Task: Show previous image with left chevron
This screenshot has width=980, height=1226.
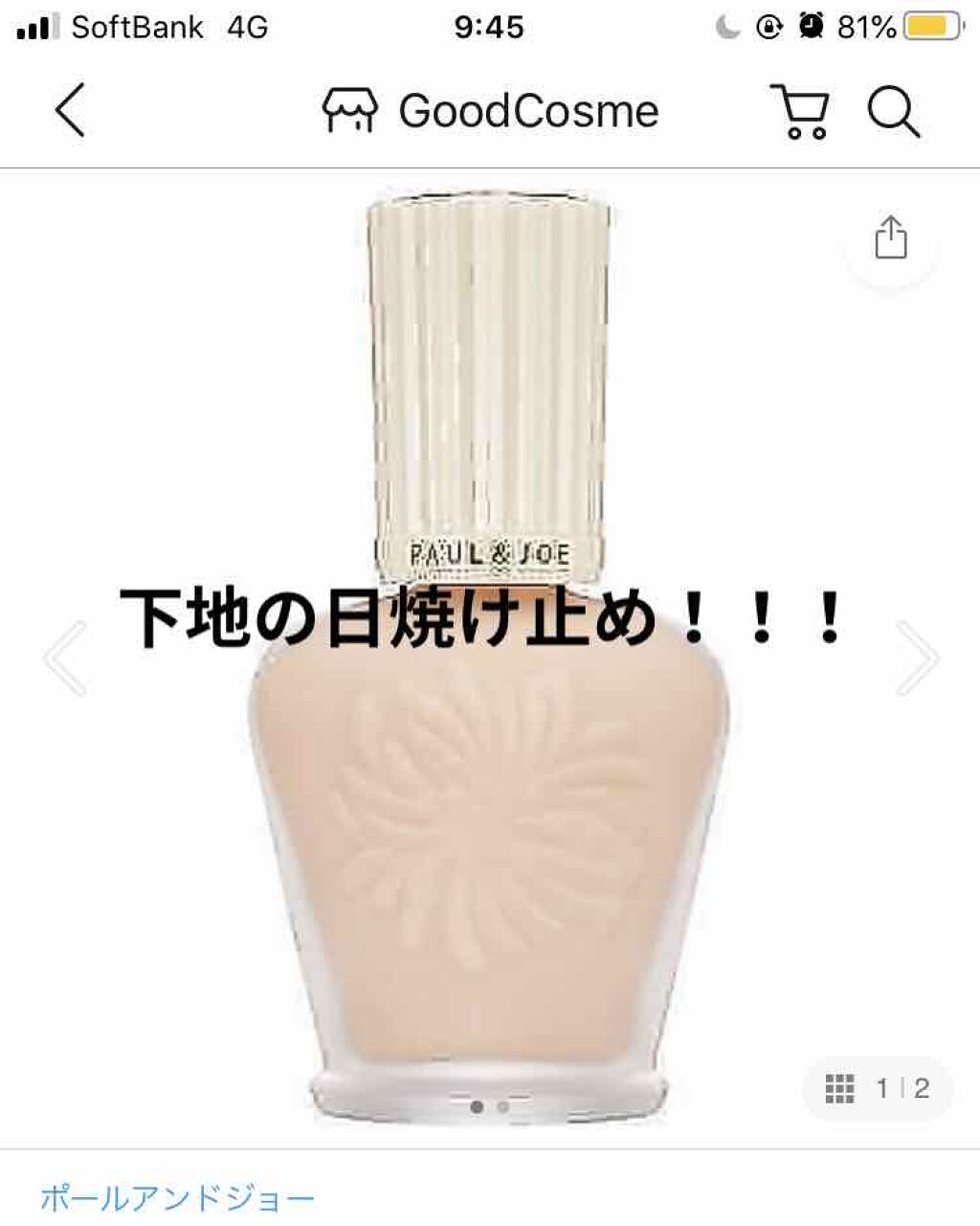Action: pos(60,656)
